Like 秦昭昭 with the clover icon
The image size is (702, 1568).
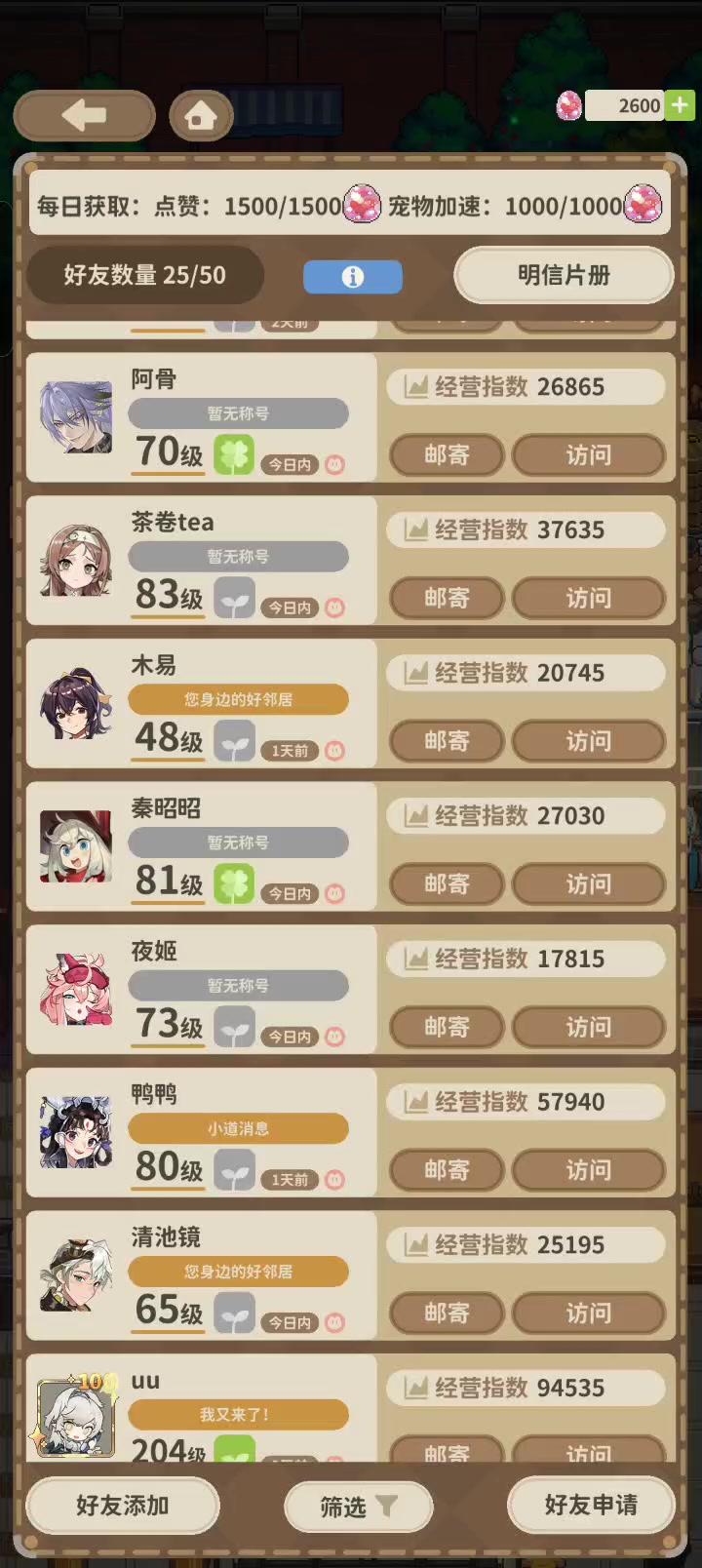[234, 884]
